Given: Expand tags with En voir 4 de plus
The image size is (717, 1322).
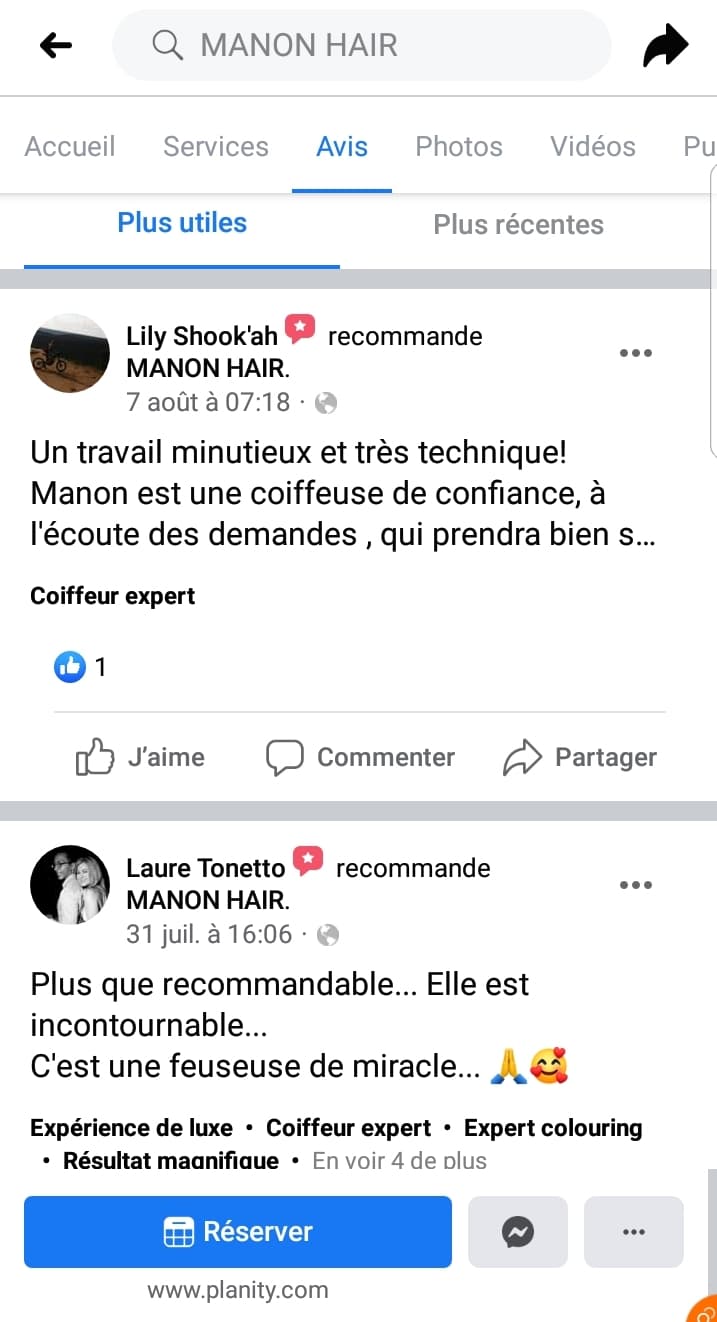Looking at the screenshot, I should pyautogui.click(x=399, y=1161).
